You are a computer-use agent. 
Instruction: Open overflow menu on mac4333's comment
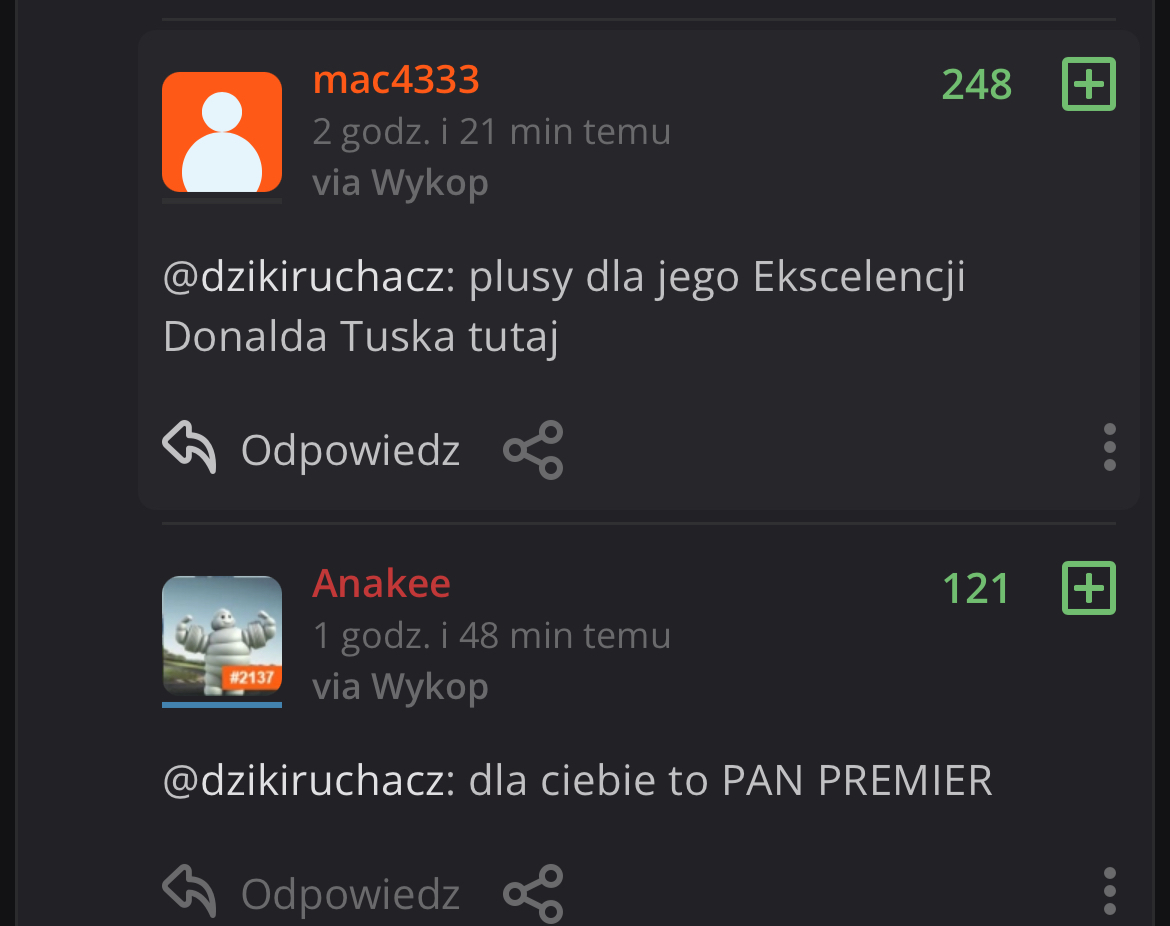pyautogui.click(x=1109, y=447)
